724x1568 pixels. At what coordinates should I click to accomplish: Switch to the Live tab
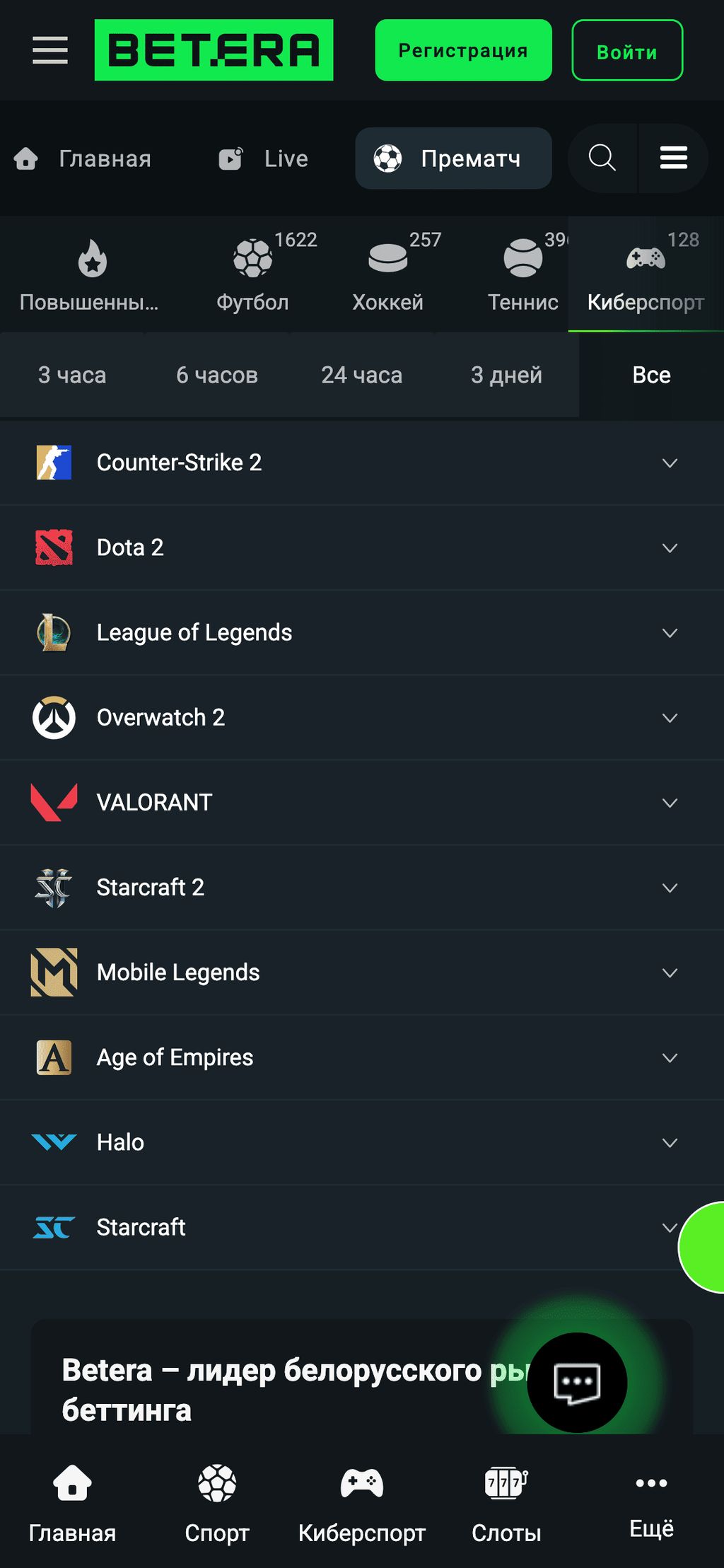click(x=264, y=158)
